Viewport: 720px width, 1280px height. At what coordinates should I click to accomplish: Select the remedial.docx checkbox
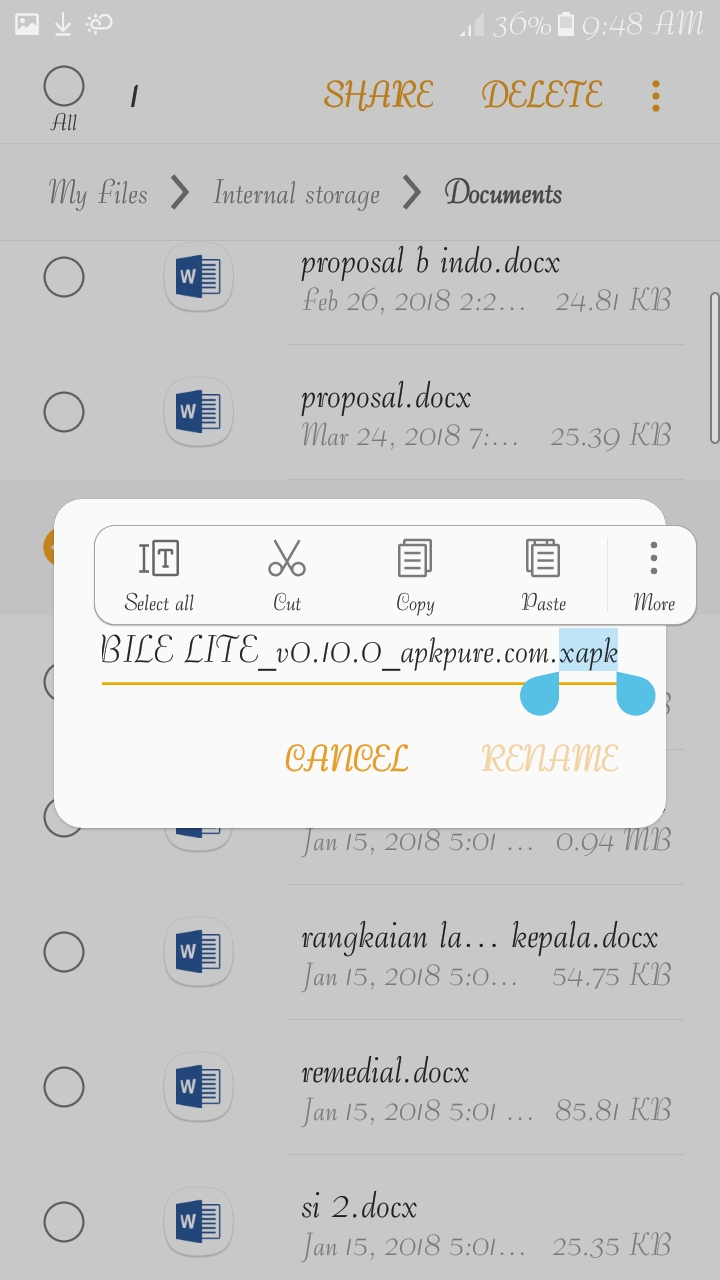pos(64,1087)
